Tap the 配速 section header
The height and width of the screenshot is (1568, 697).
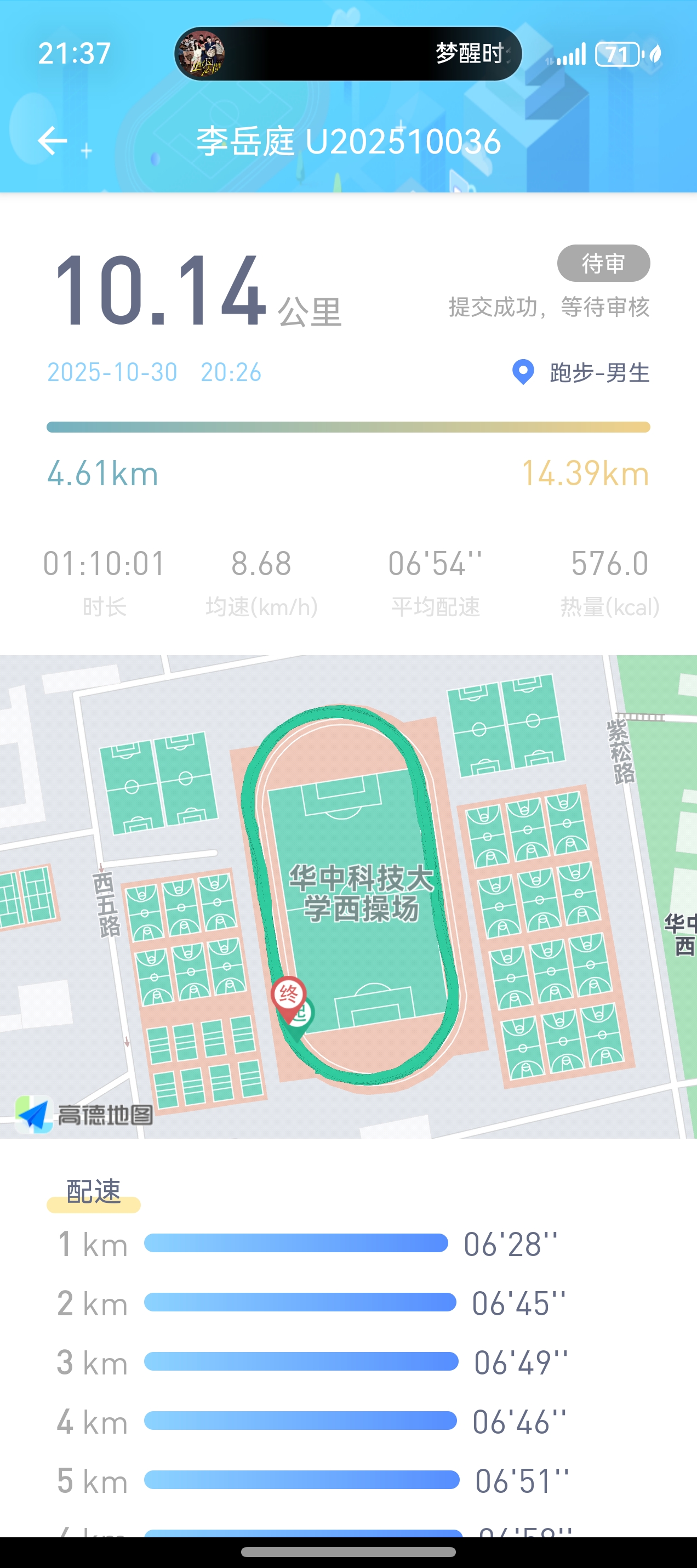click(x=93, y=1190)
